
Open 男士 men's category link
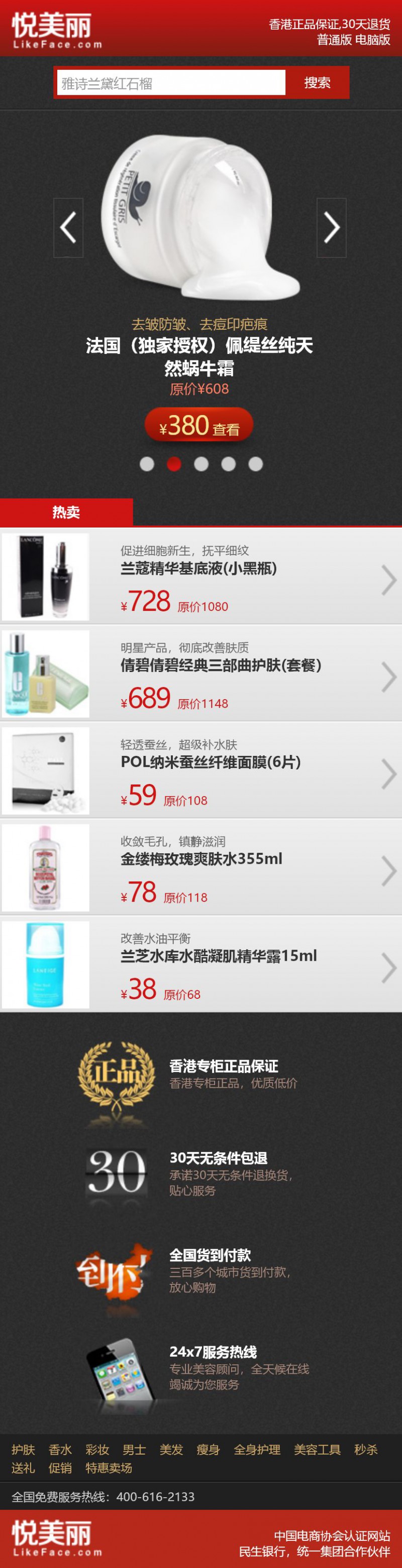tap(134, 1450)
